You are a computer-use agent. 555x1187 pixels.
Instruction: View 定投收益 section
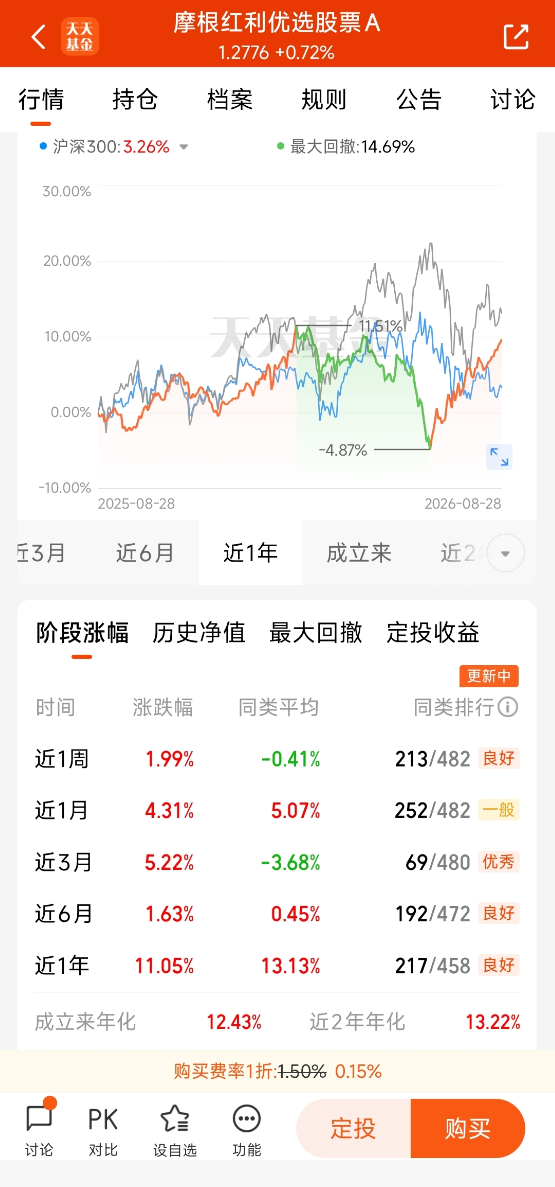point(433,632)
